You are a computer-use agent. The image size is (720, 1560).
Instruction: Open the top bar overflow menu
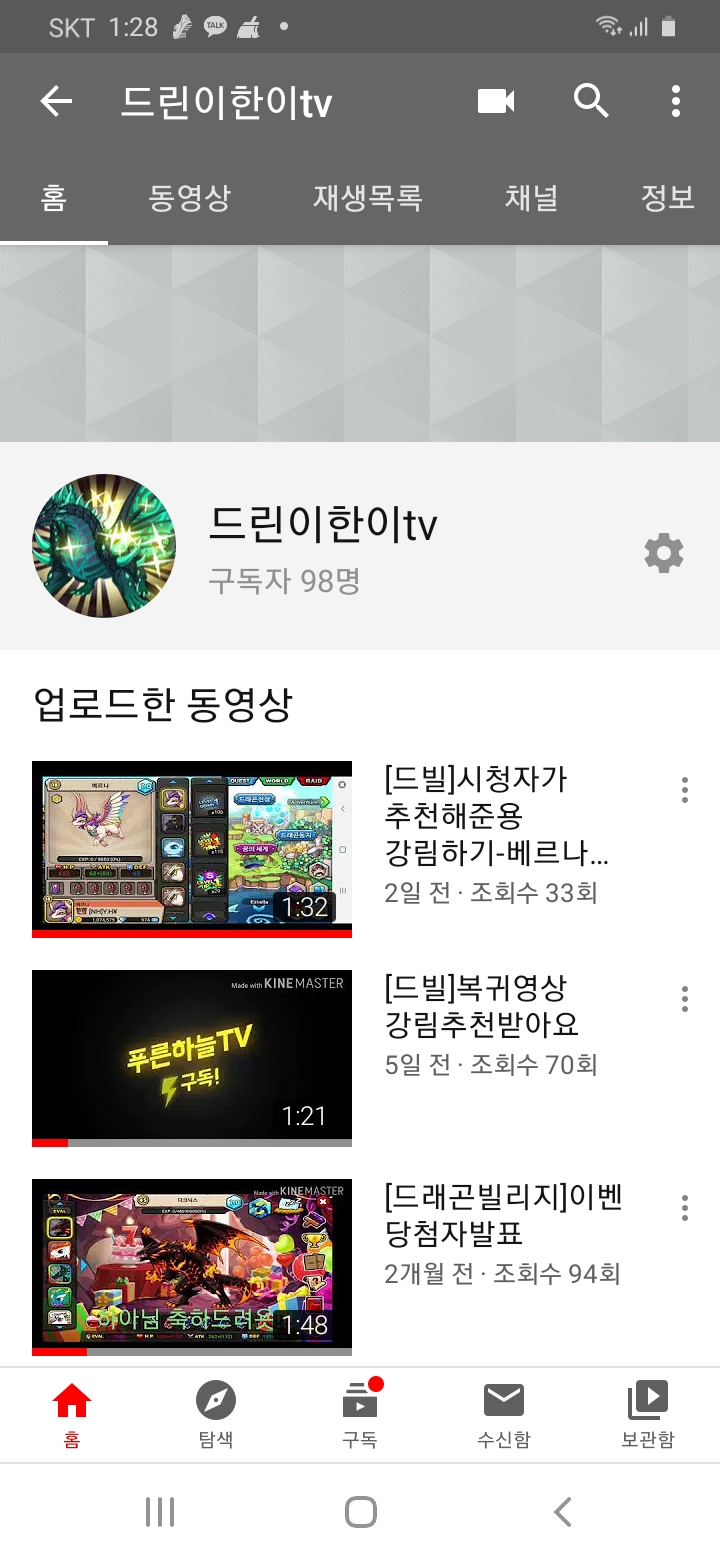coord(676,101)
